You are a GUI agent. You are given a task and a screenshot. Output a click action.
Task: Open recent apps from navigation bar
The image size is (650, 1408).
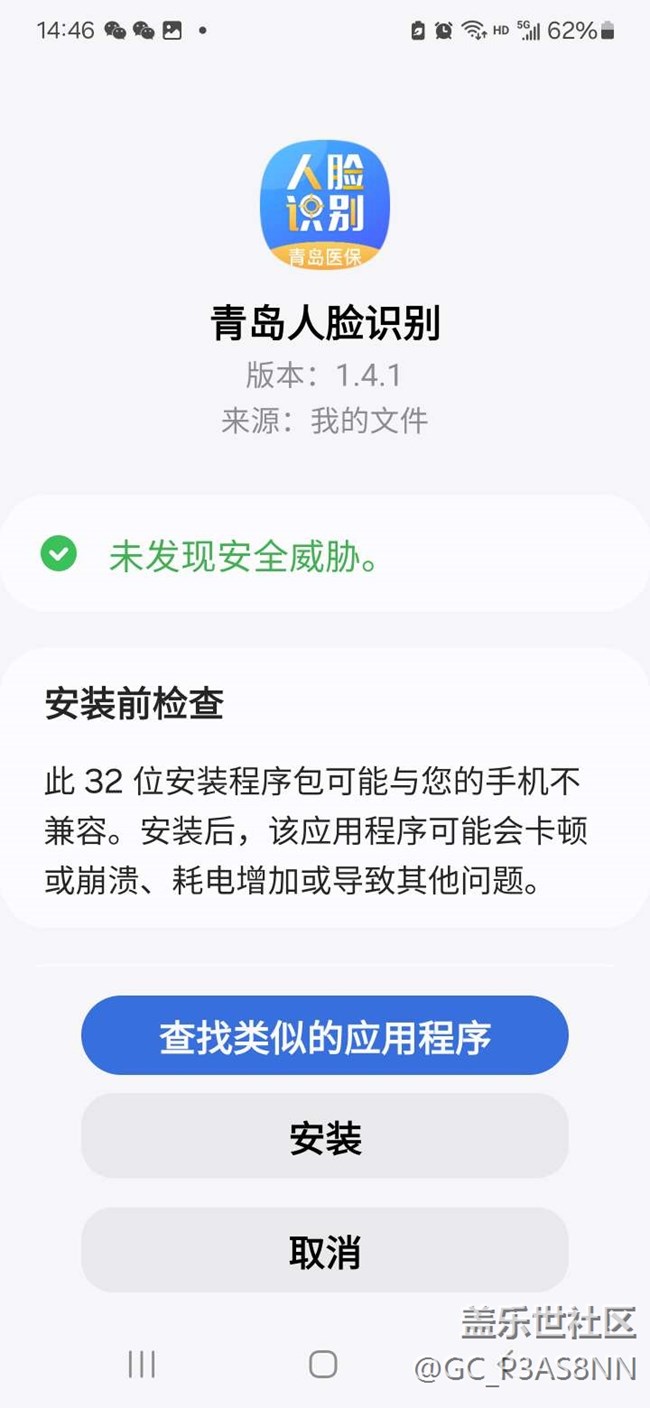tap(141, 1363)
